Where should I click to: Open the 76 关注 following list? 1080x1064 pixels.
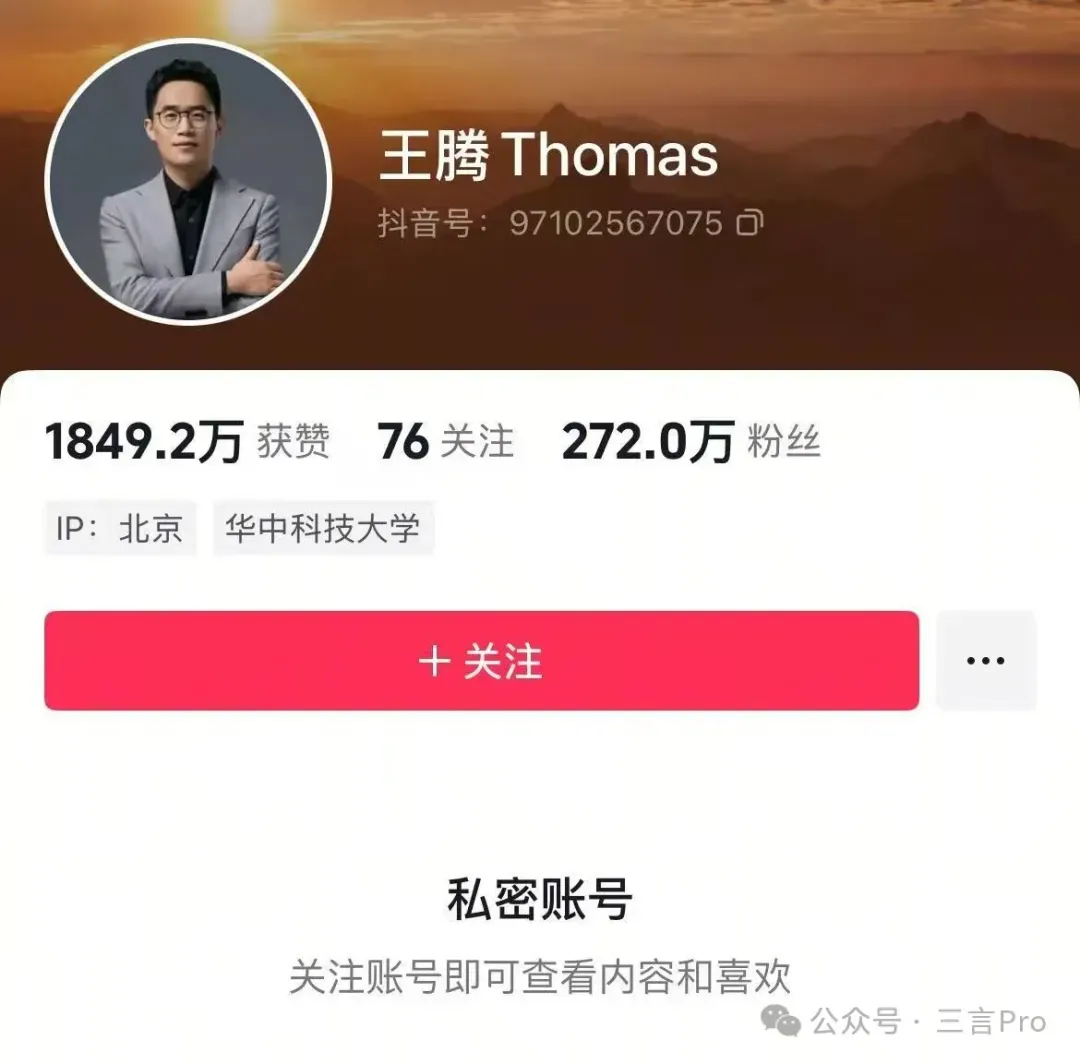coord(445,441)
